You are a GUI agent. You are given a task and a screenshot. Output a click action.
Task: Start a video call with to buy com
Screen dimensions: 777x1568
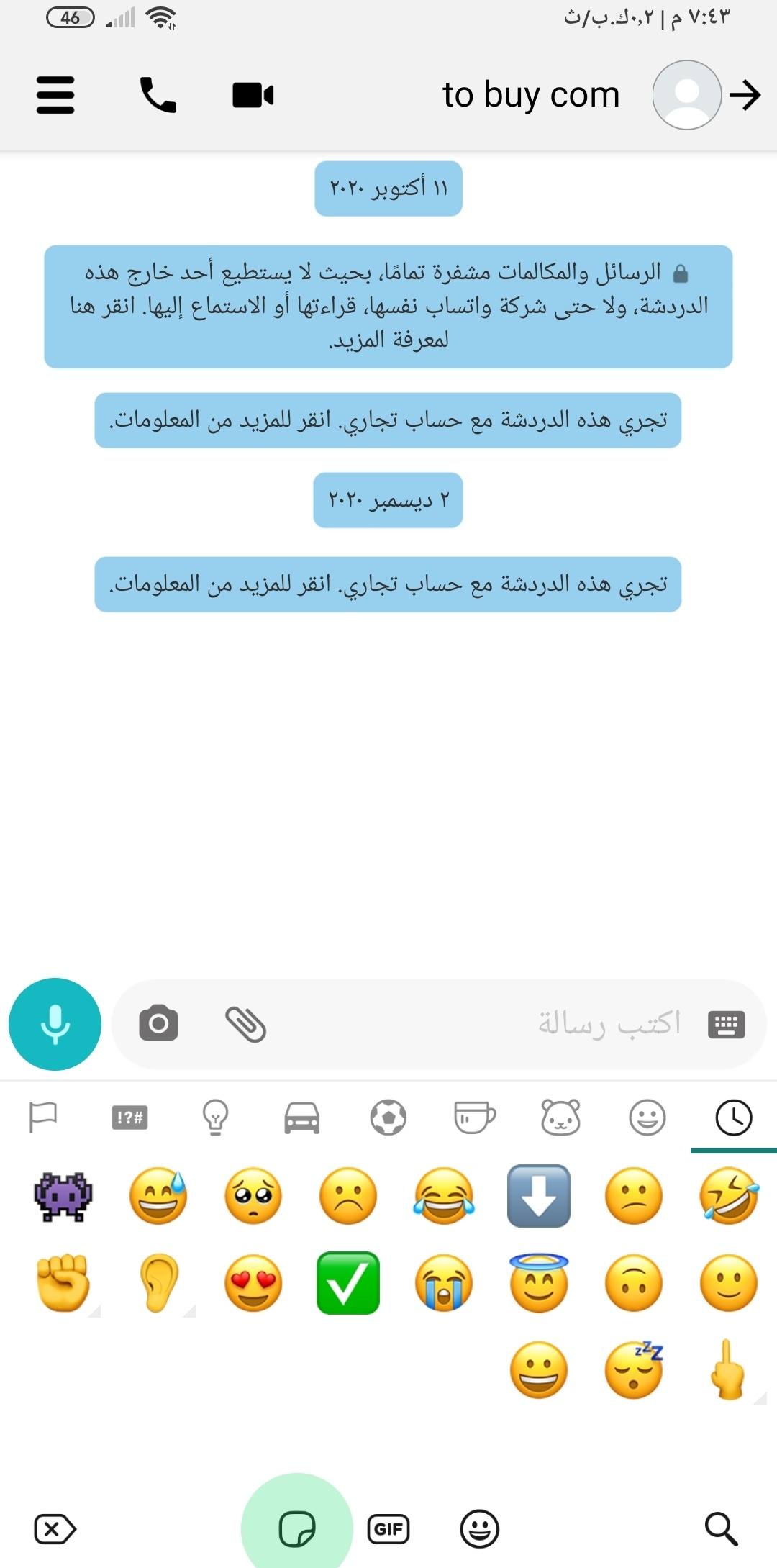click(253, 95)
